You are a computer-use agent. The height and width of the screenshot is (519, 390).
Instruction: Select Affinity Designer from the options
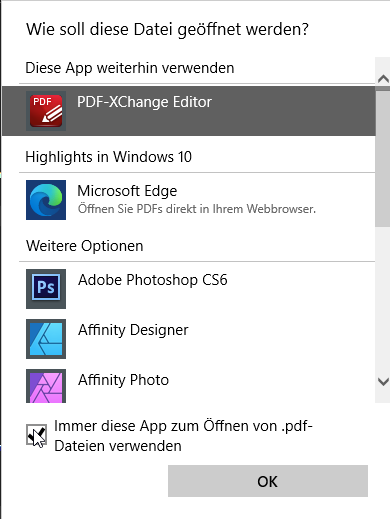(189, 339)
